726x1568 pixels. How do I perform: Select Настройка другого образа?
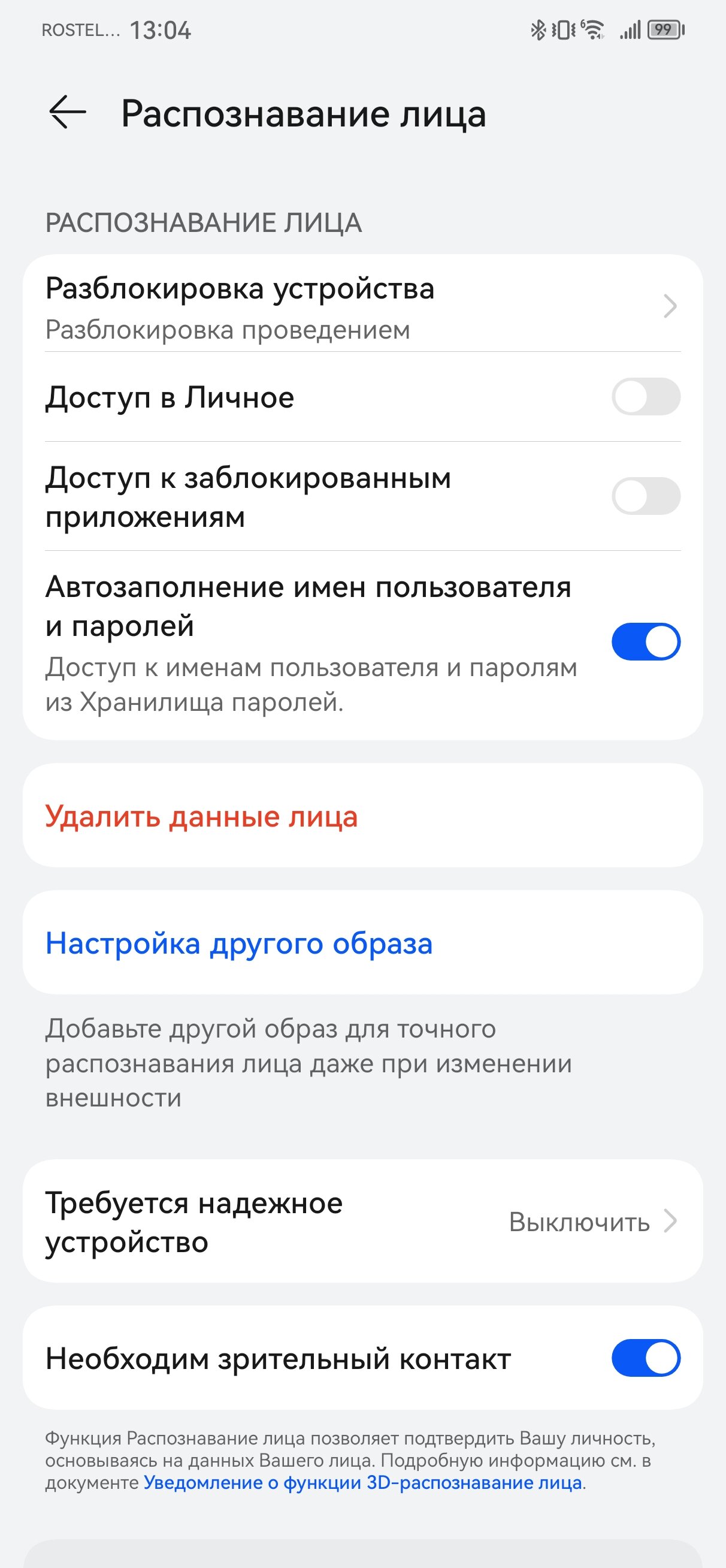(362, 943)
